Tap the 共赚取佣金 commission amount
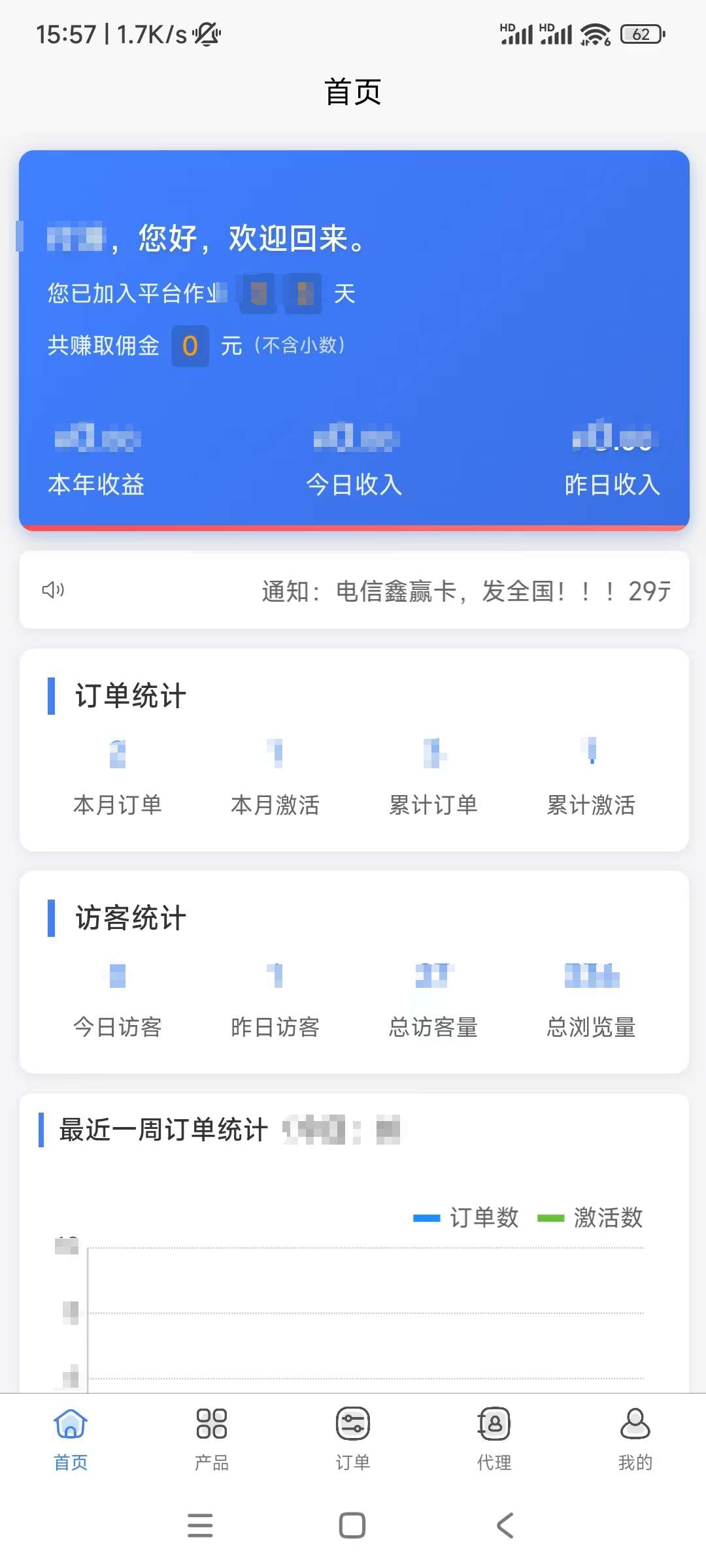Viewport: 706px width, 1568px height. 190,346
